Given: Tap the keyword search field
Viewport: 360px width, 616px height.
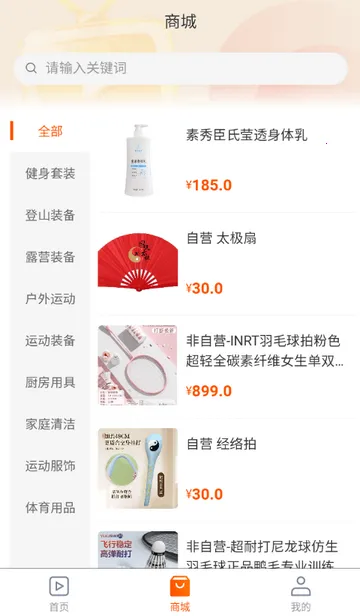Looking at the screenshot, I should pos(180,68).
